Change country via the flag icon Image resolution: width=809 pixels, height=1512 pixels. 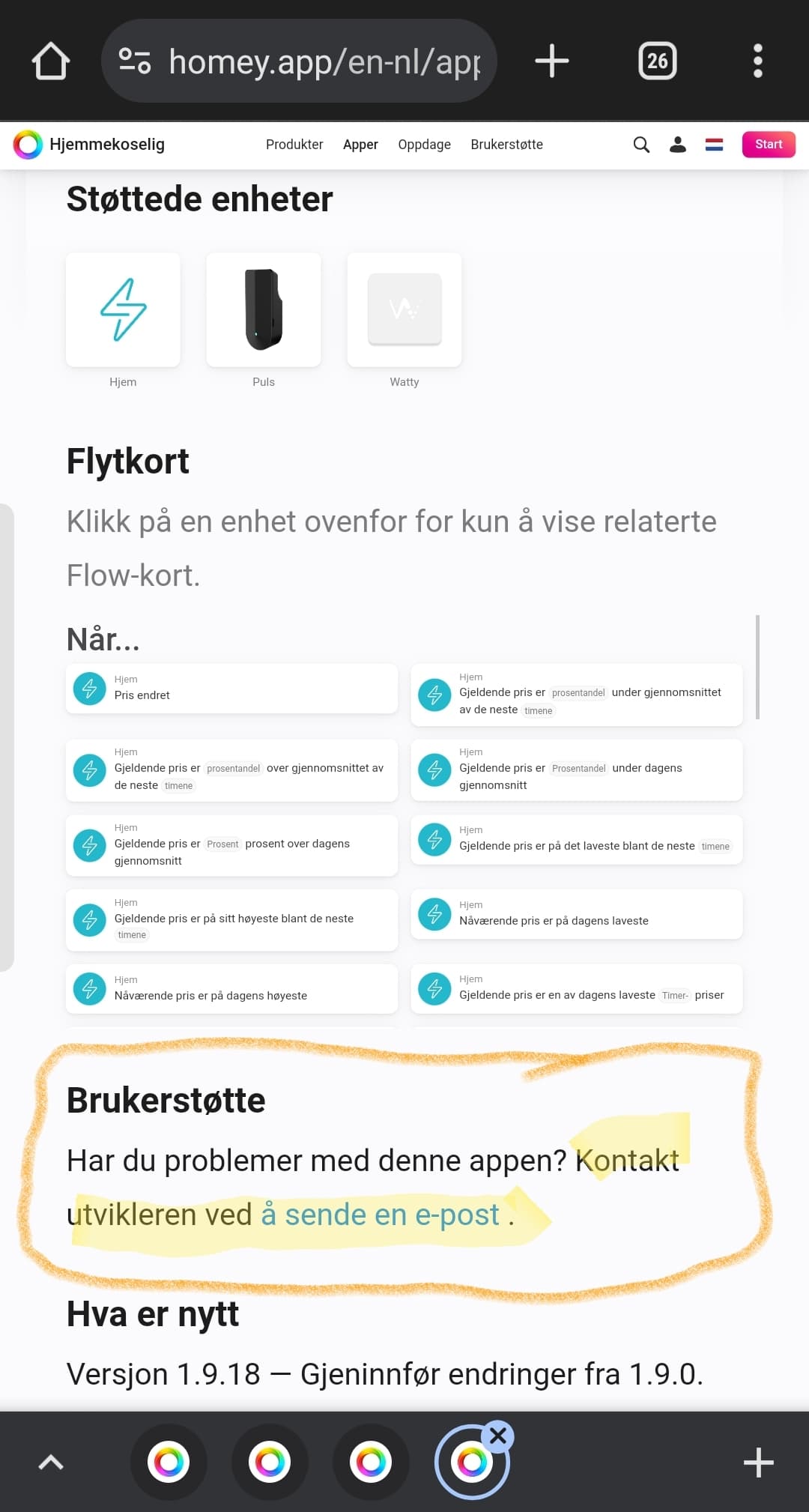click(714, 145)
